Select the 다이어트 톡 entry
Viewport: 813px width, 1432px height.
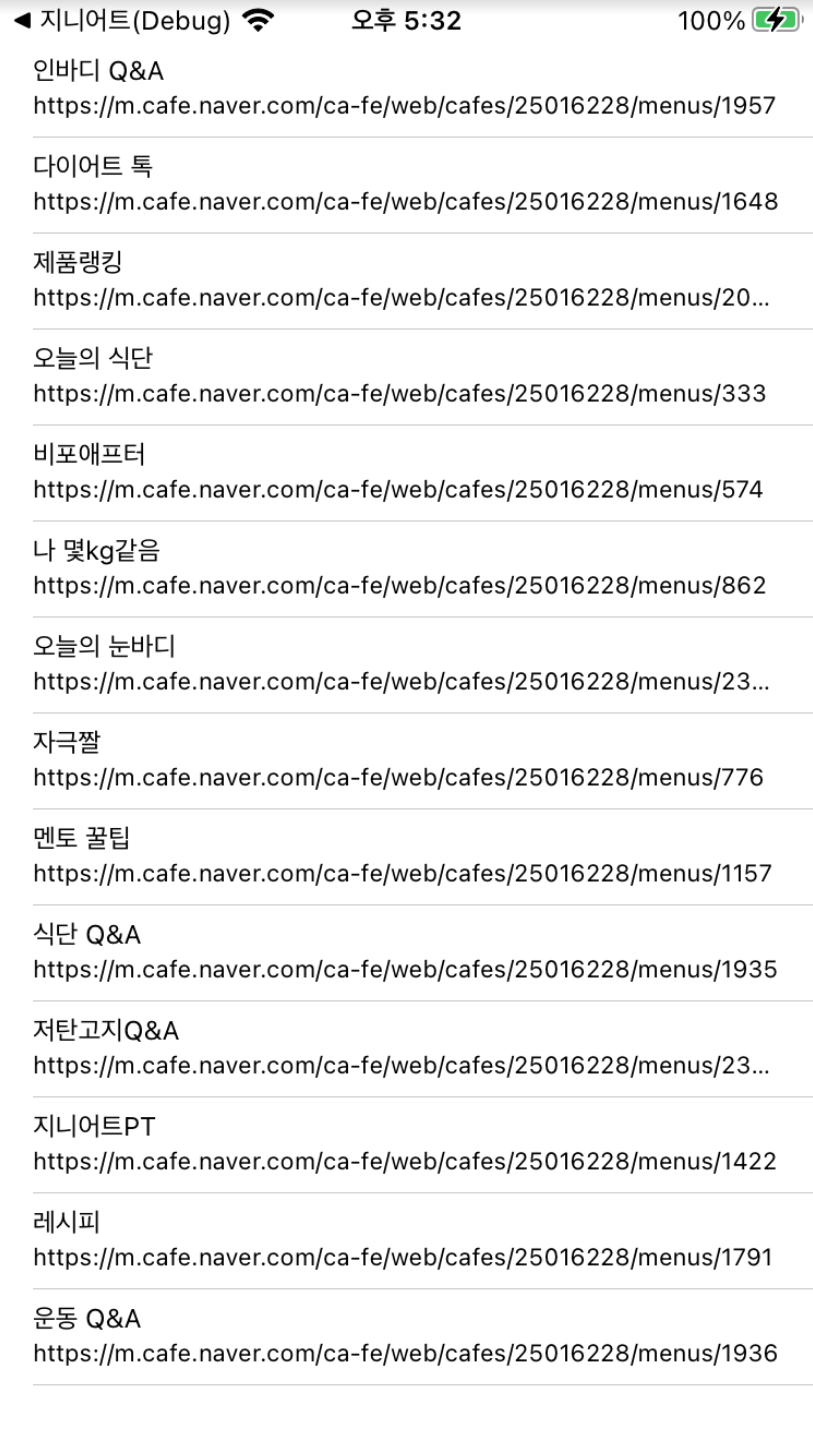pos(406,185)
